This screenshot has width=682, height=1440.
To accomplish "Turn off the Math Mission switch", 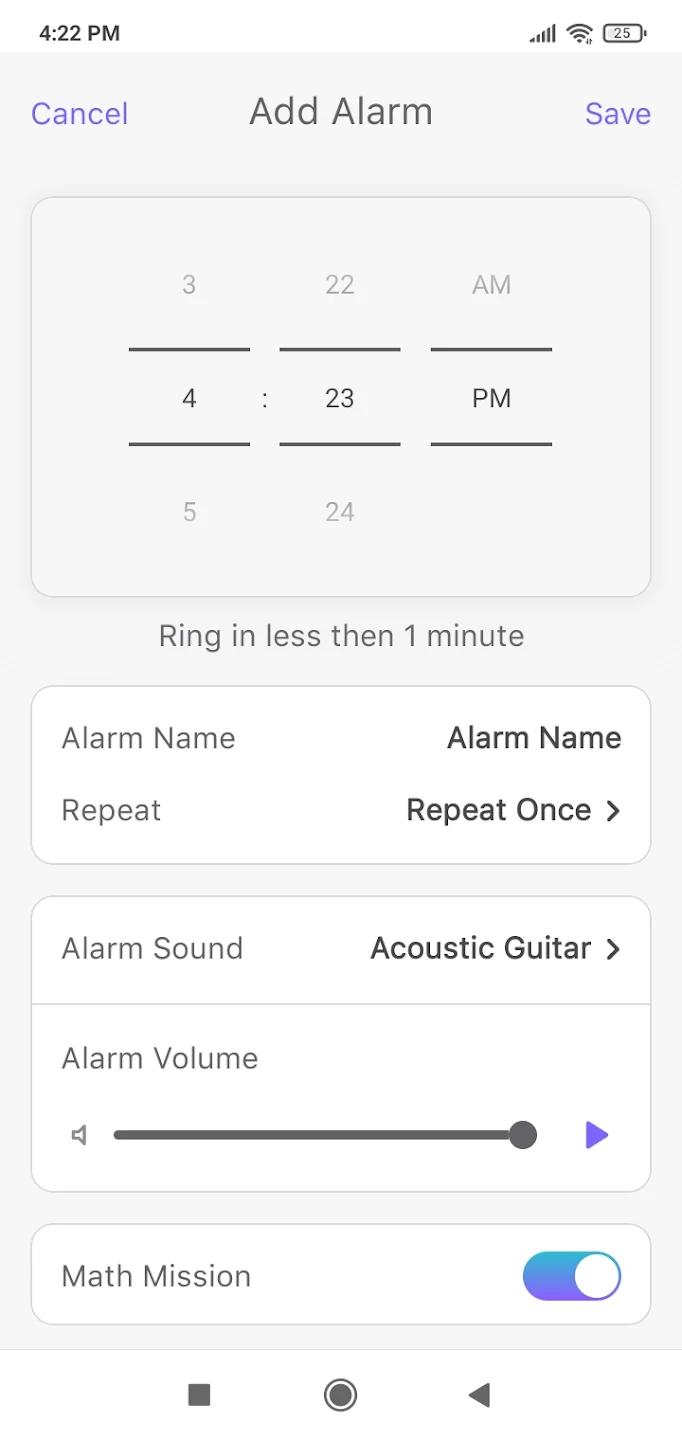I will click(x=571, y=1276).
